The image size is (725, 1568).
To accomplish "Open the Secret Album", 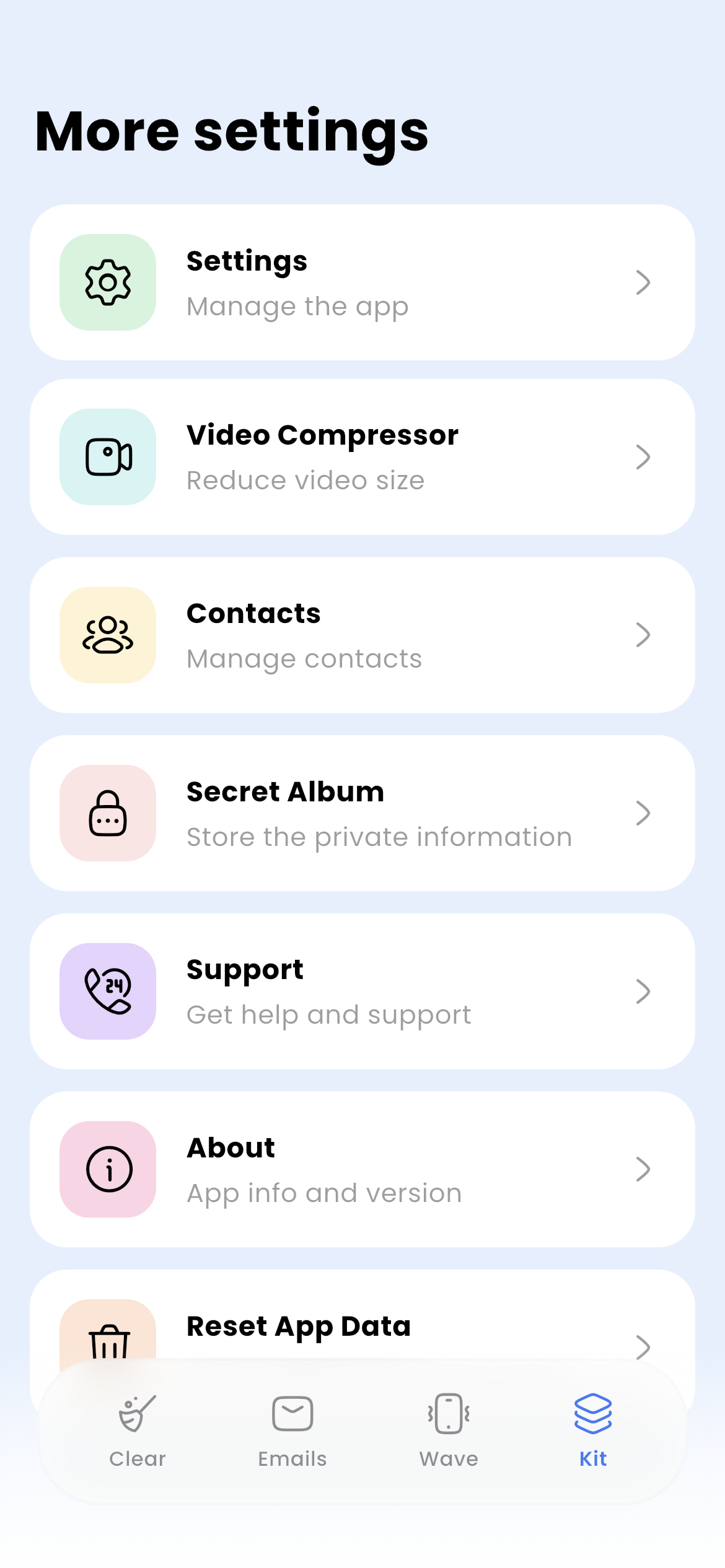I will click(x=362, y=813).
